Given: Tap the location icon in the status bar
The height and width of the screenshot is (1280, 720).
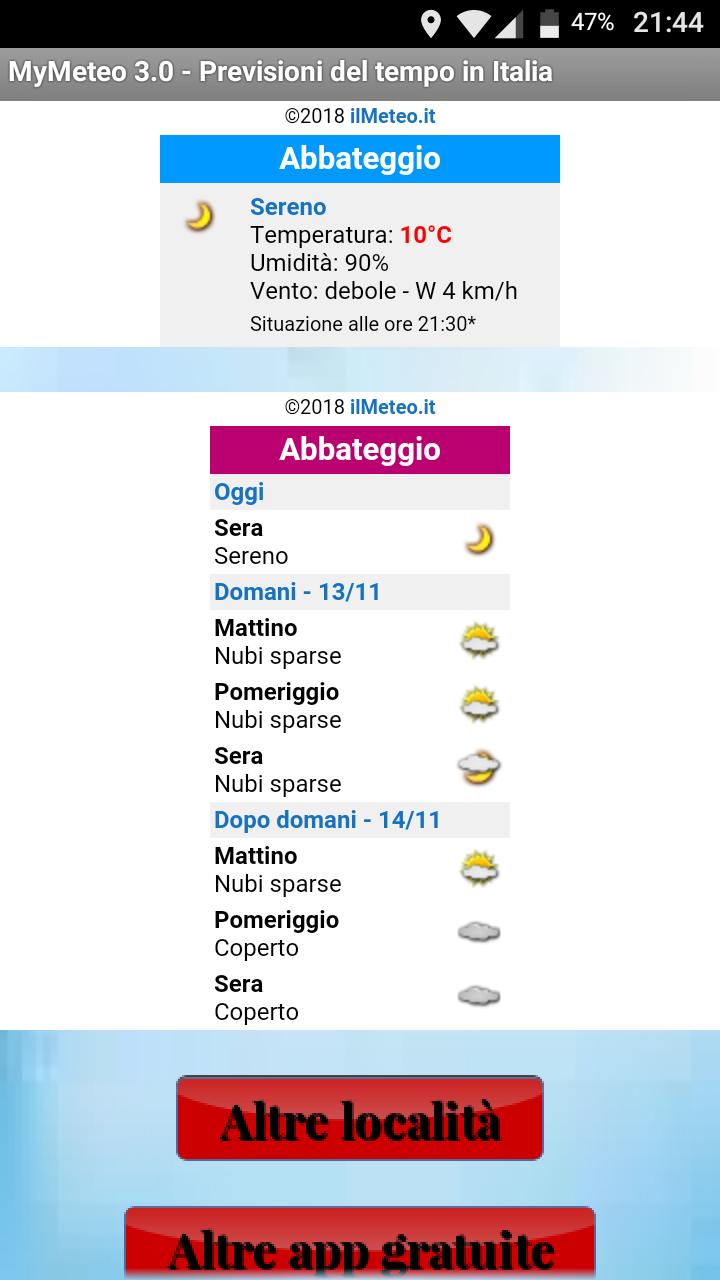Looking at the screenshot, I should pyautogui.click(x=432, y=20).
